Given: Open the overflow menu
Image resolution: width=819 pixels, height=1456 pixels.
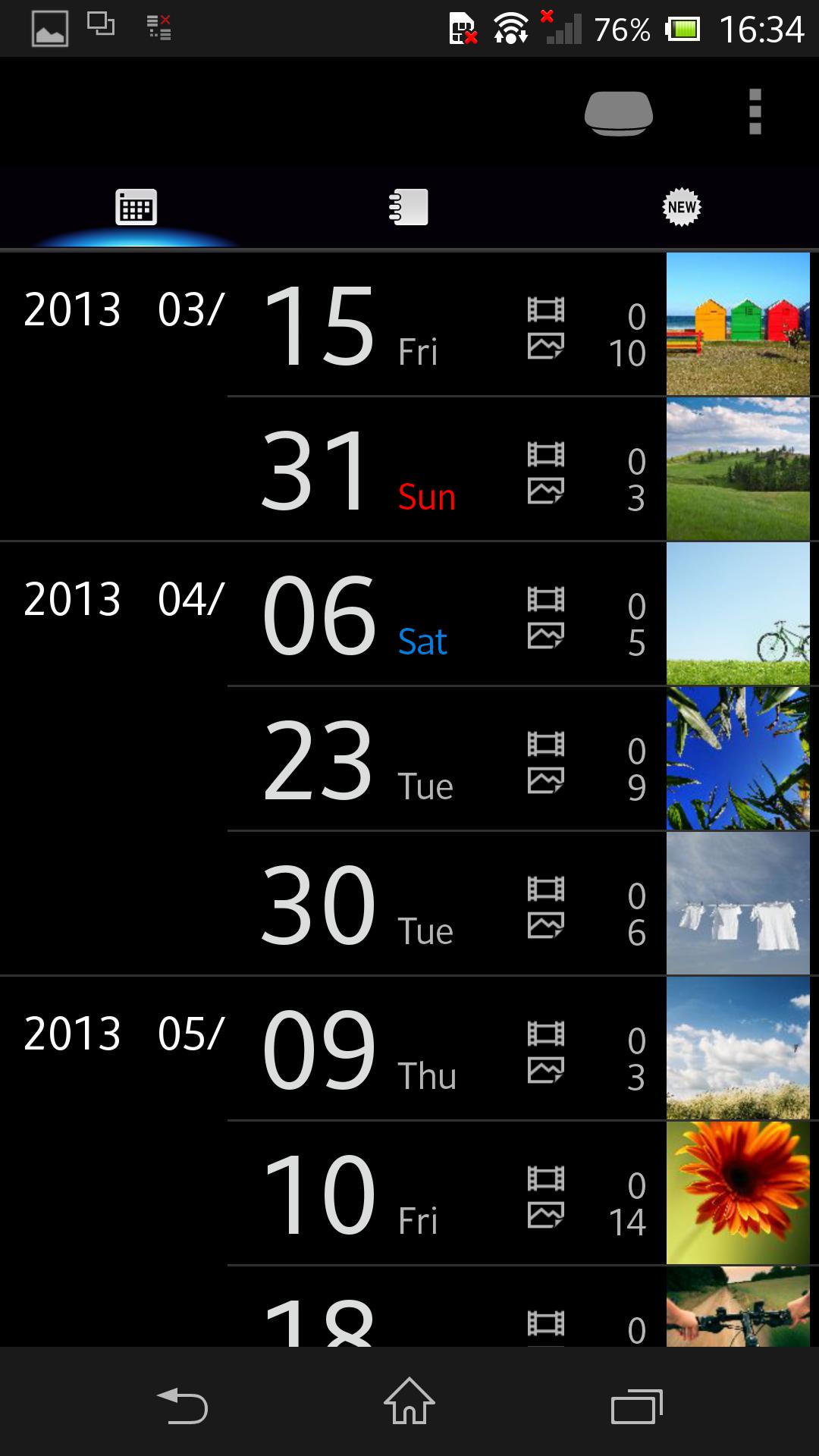Looking at the screenshot, I should pyautogui.click(x=755, y=112).
